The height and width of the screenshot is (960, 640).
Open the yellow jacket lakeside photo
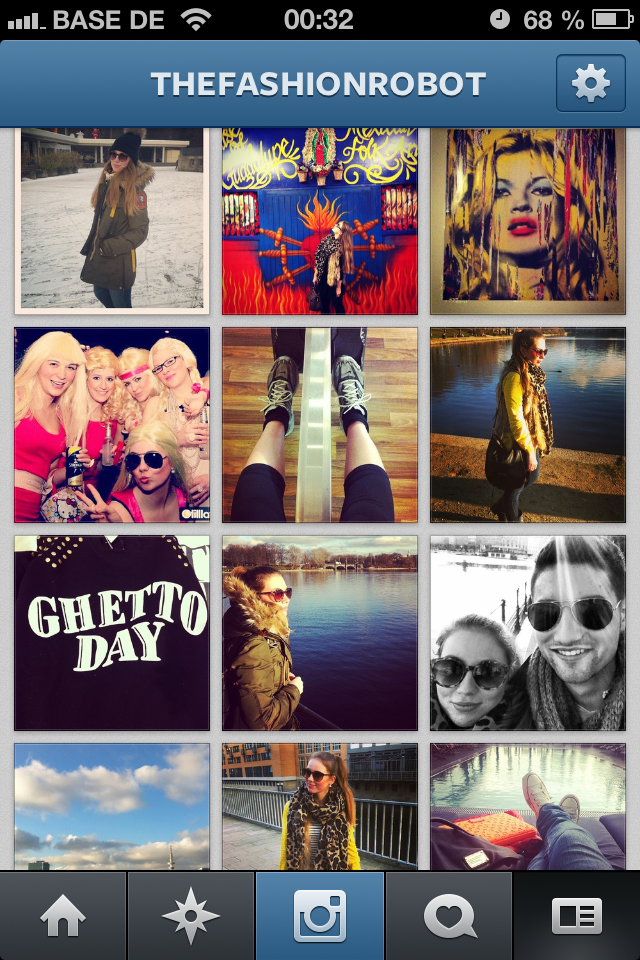tap(528, 425)
